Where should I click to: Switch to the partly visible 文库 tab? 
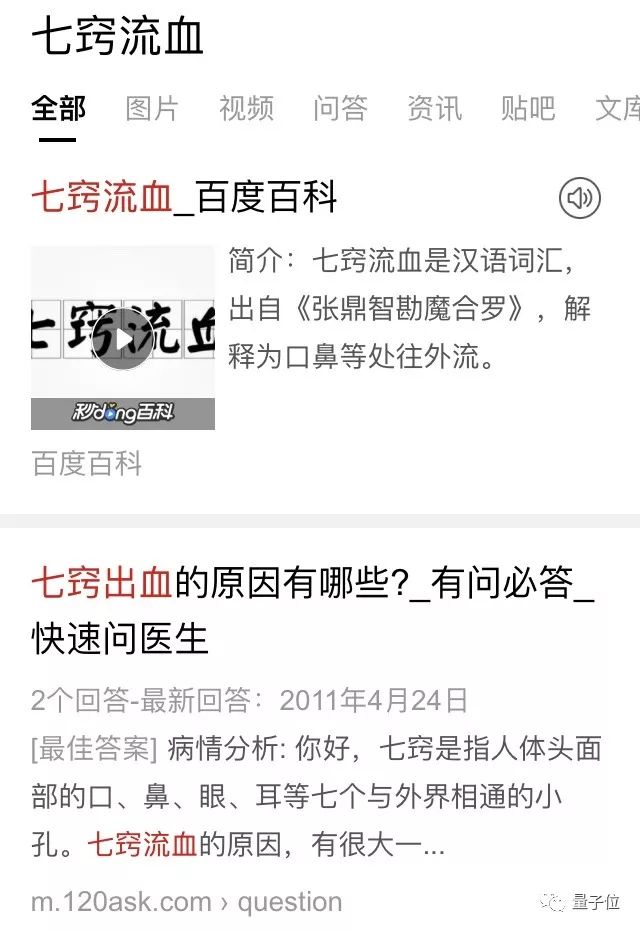pyautogui.click(x=618, y=108)
